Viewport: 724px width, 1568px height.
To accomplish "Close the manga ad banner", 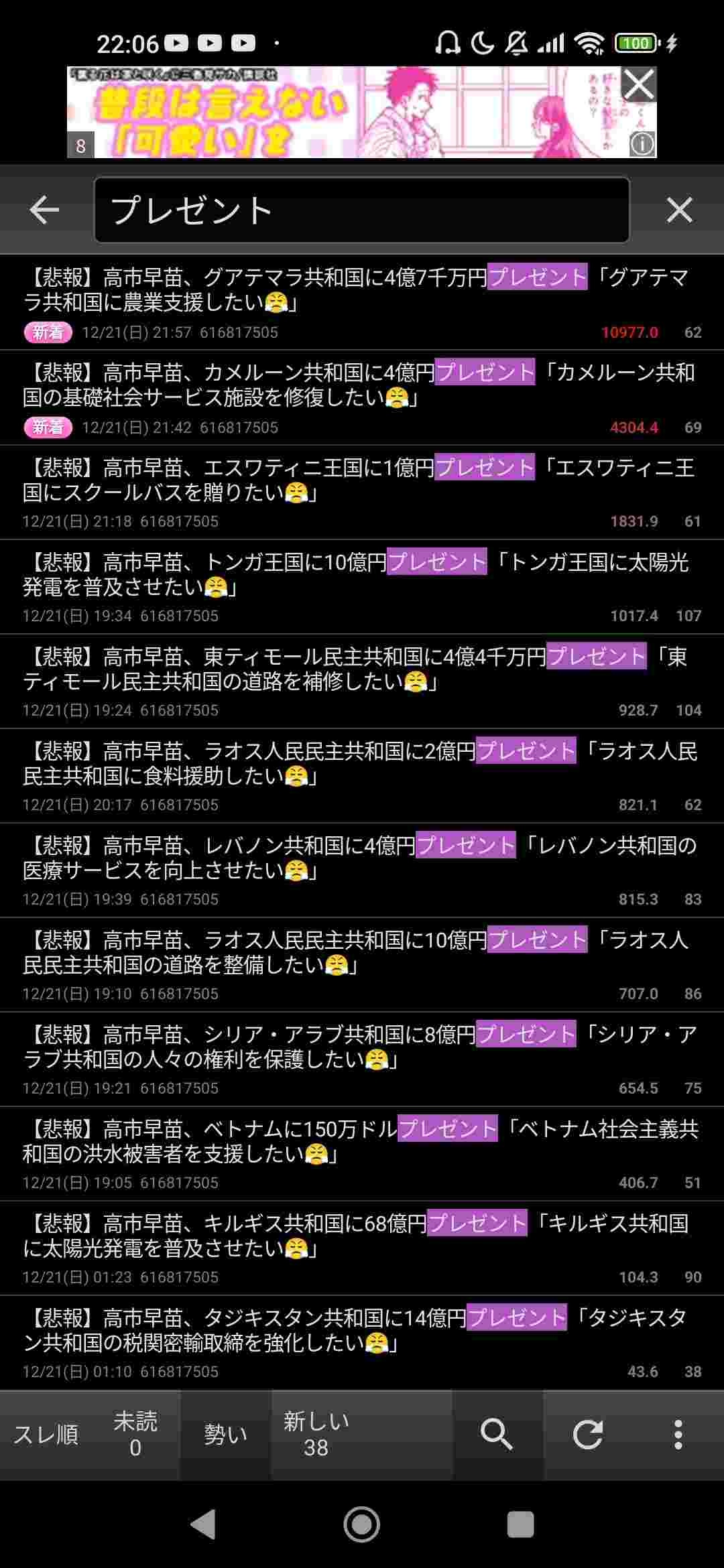I will (x=639, y=84).
